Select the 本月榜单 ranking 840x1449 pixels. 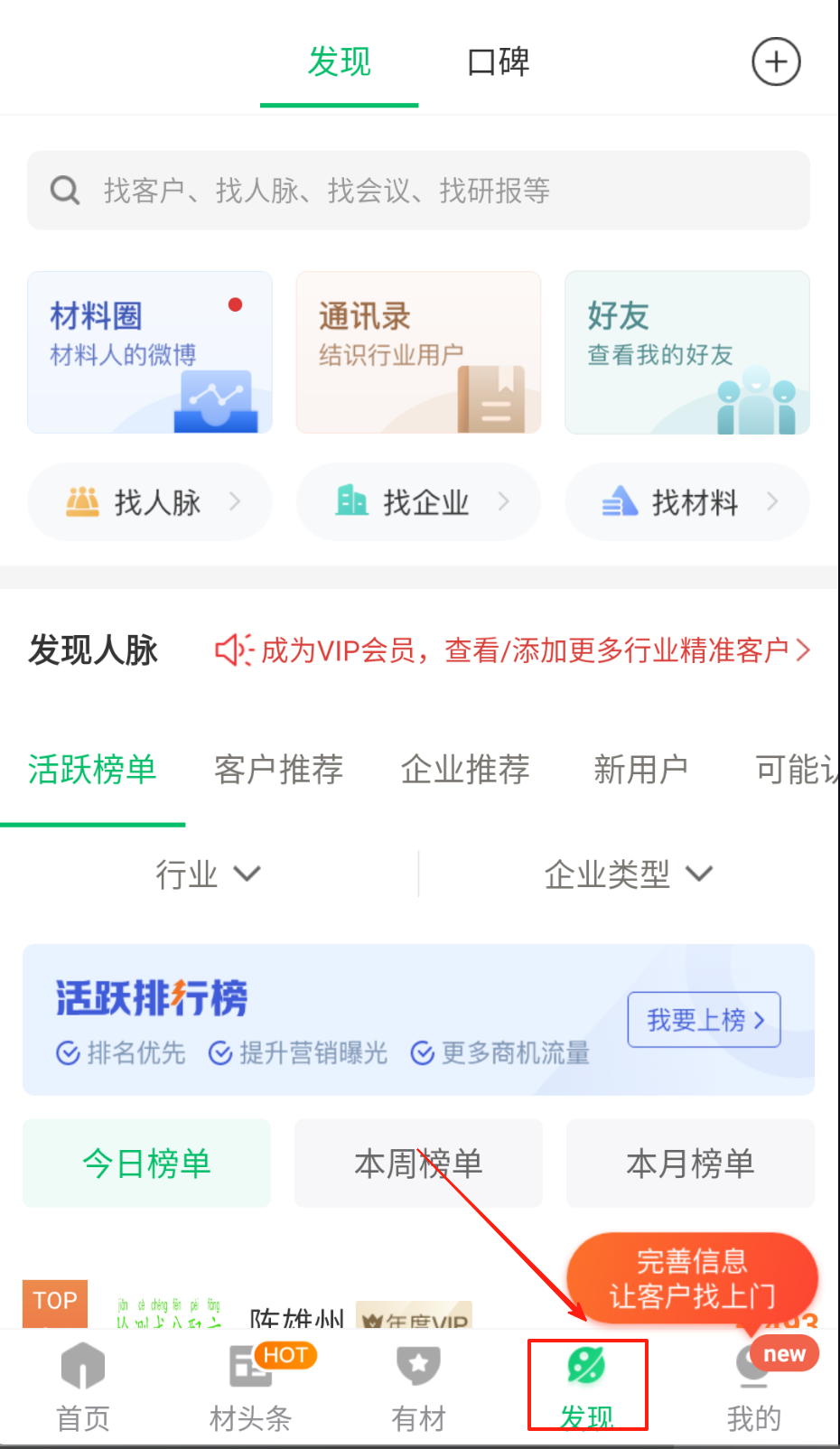pos(690,1164)
